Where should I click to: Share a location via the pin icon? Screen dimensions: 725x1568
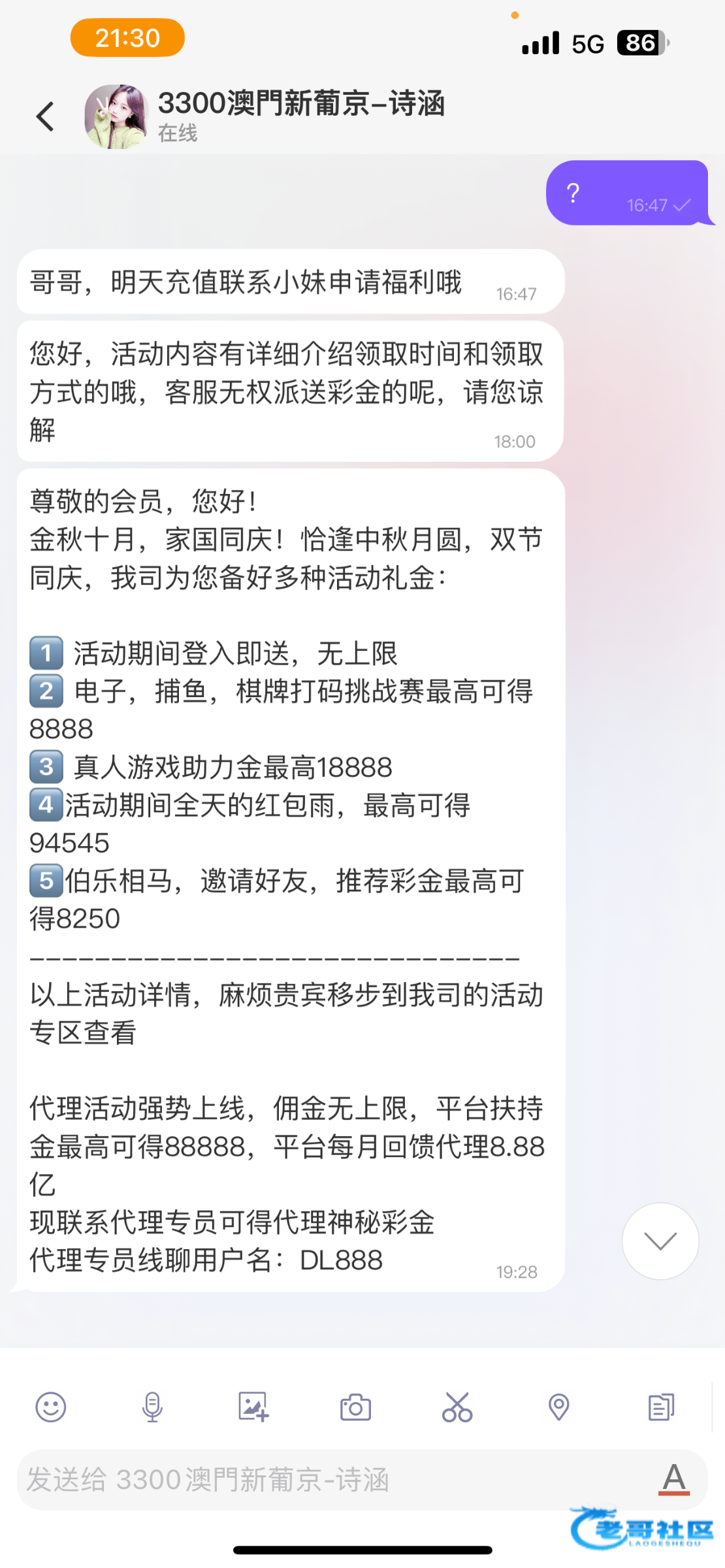(559, 1407)
